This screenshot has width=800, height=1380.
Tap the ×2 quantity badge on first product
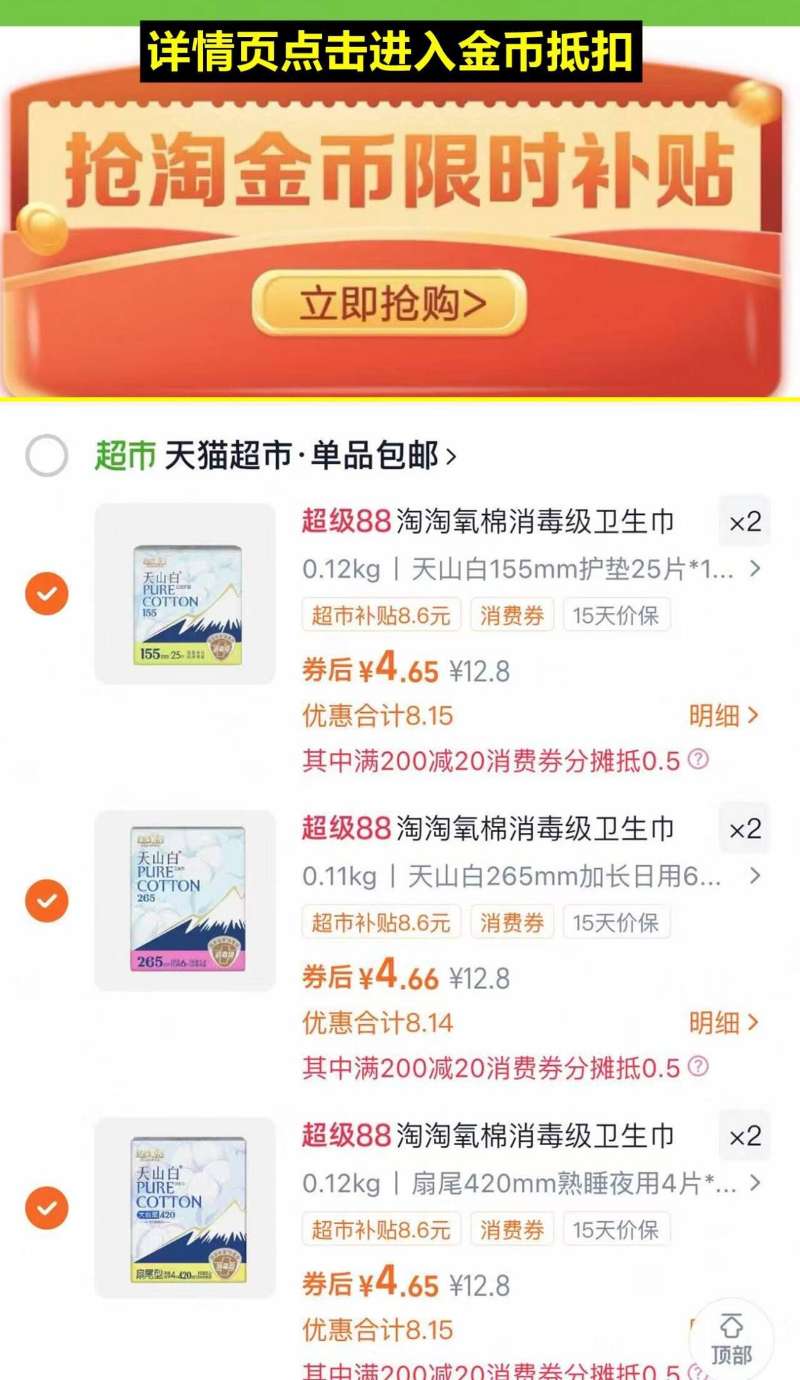[x=744, y=522]
